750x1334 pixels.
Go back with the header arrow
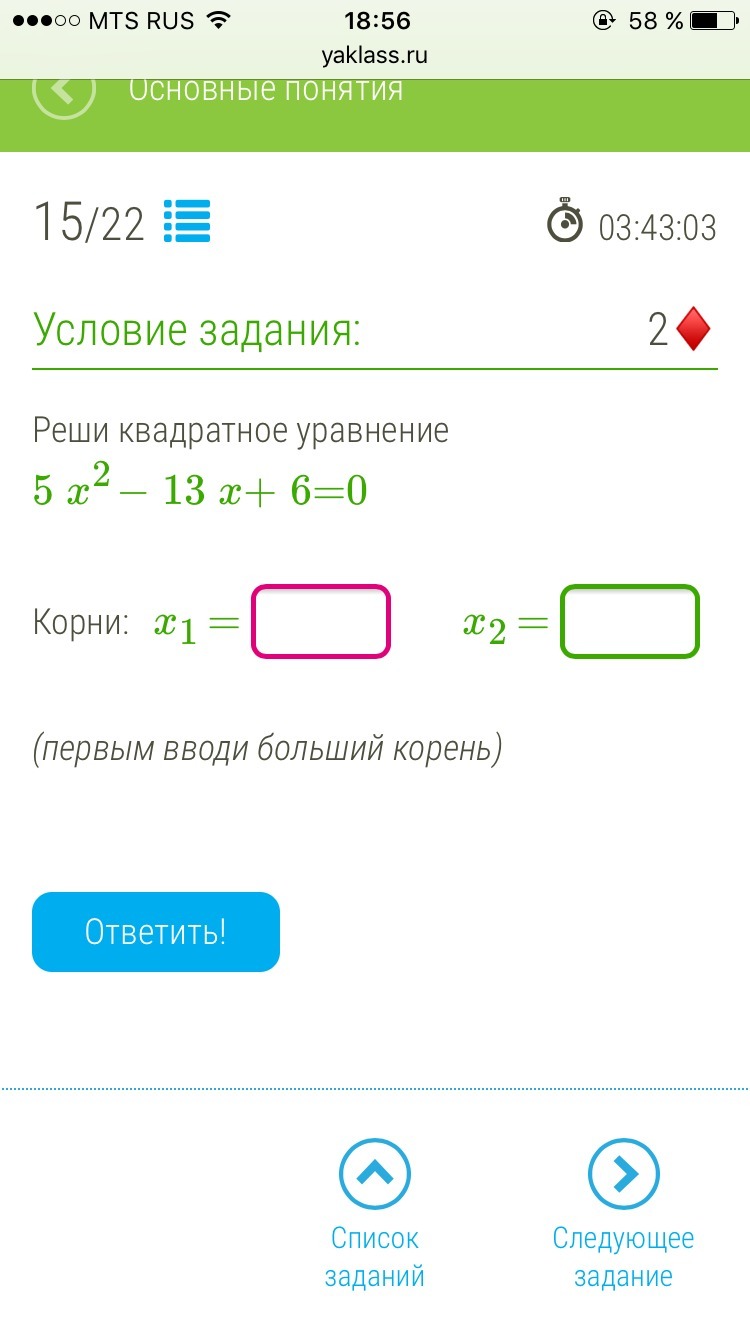coord(64,92)
